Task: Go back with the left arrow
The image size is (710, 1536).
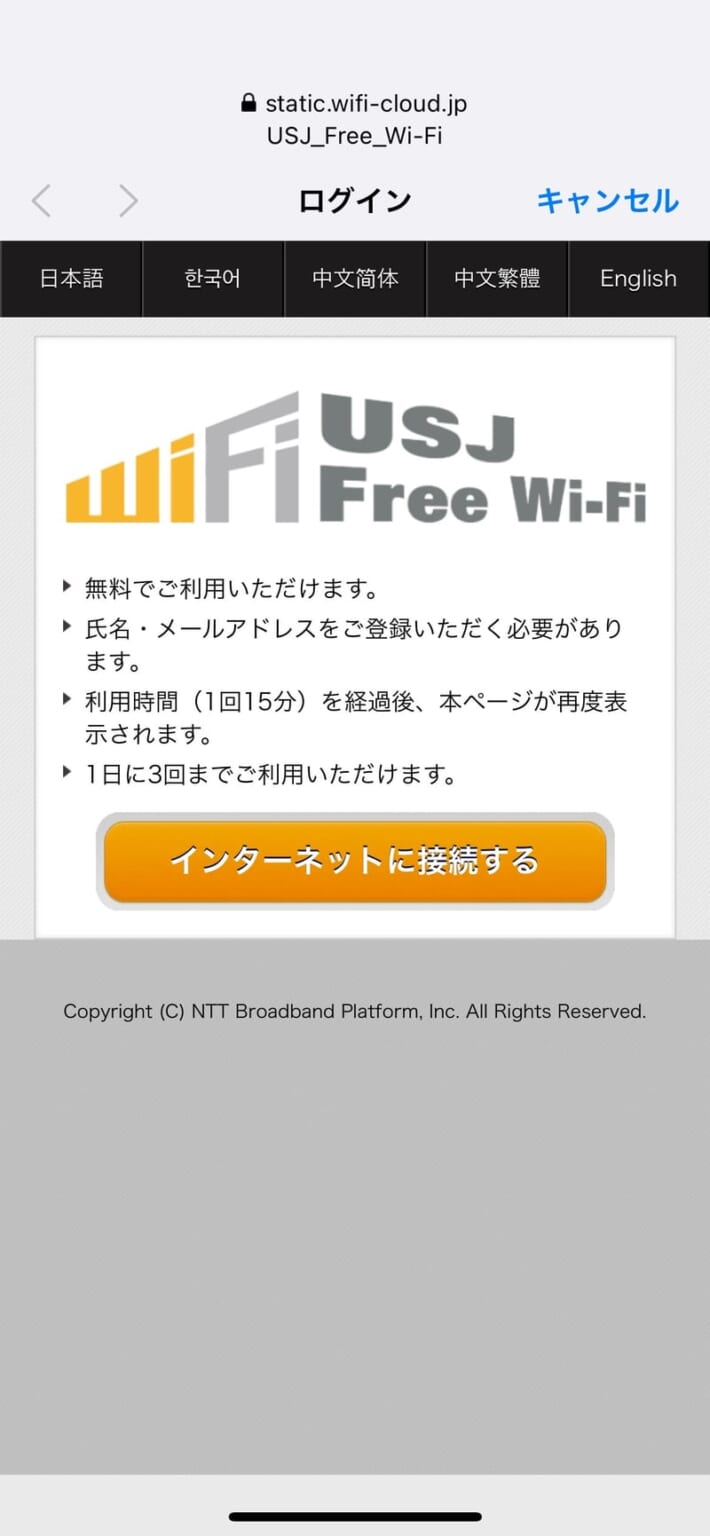Action: coord(41,202)
